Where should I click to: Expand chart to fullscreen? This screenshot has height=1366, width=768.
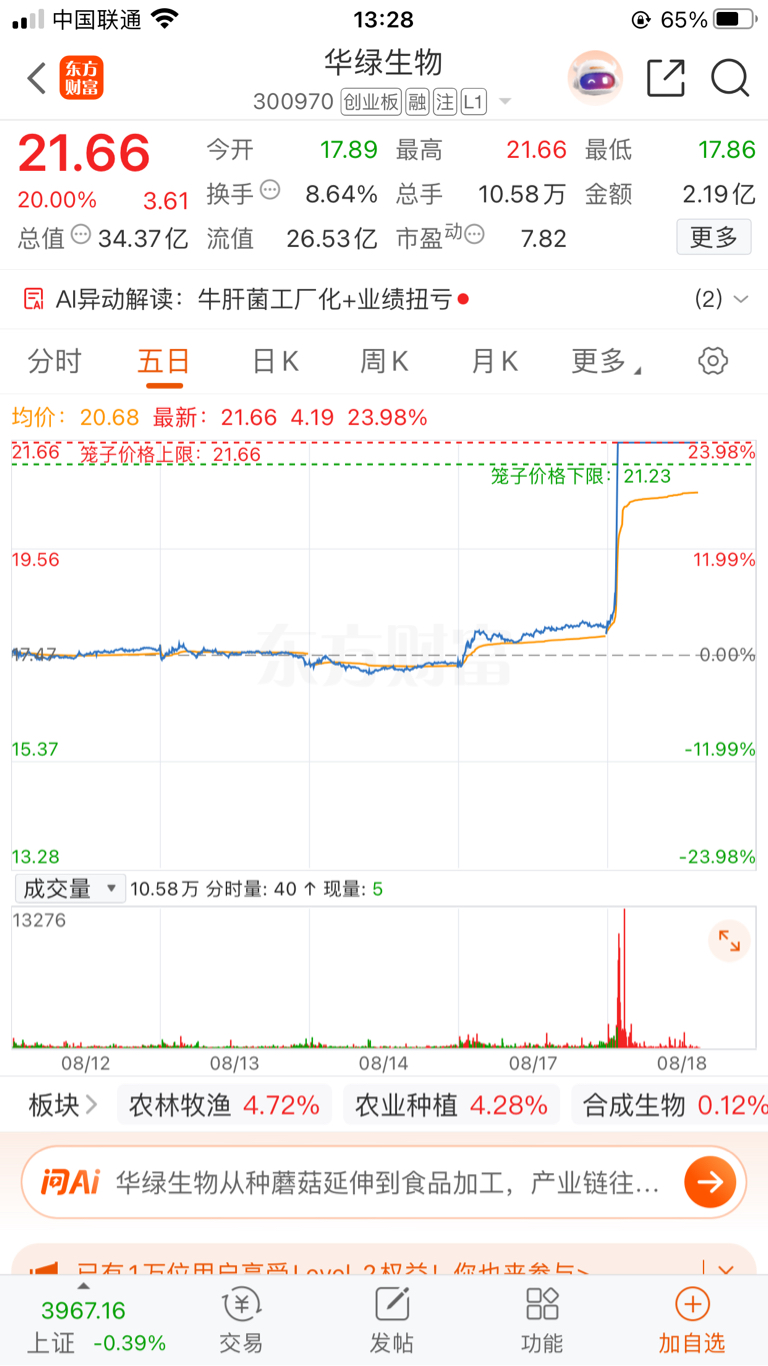click(x=729, y=941)
